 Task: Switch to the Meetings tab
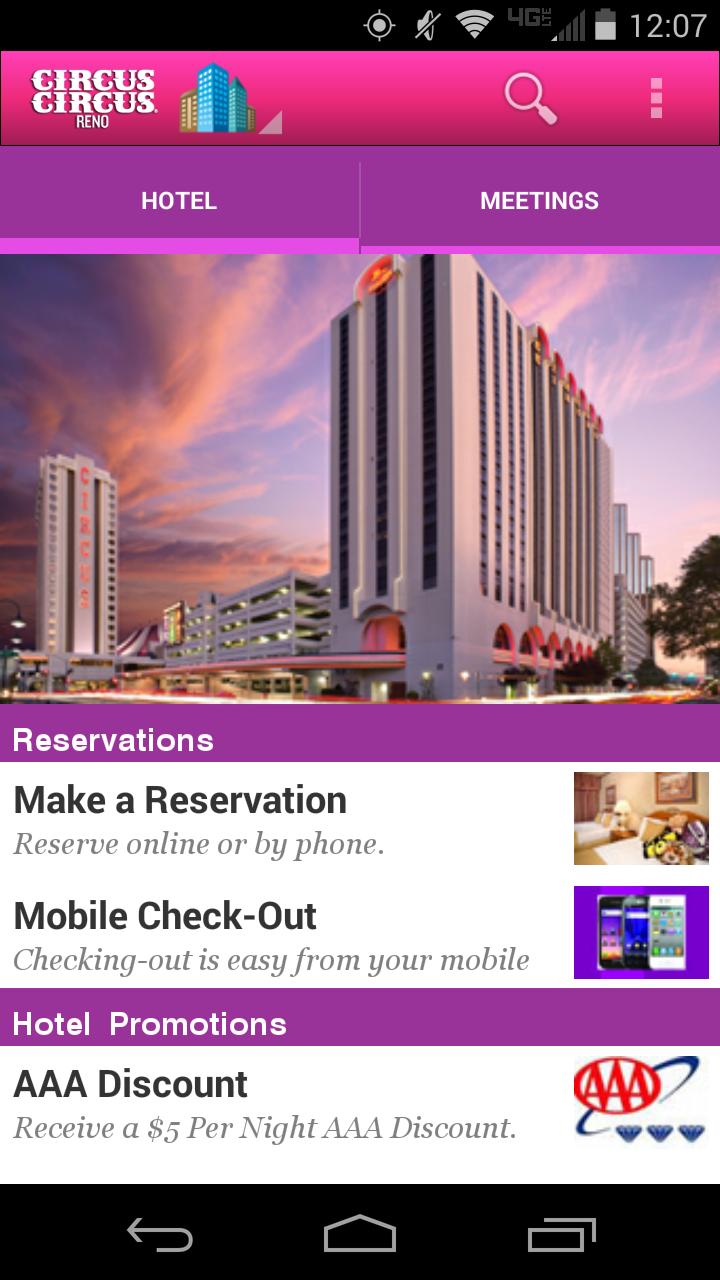click(539, 201)
